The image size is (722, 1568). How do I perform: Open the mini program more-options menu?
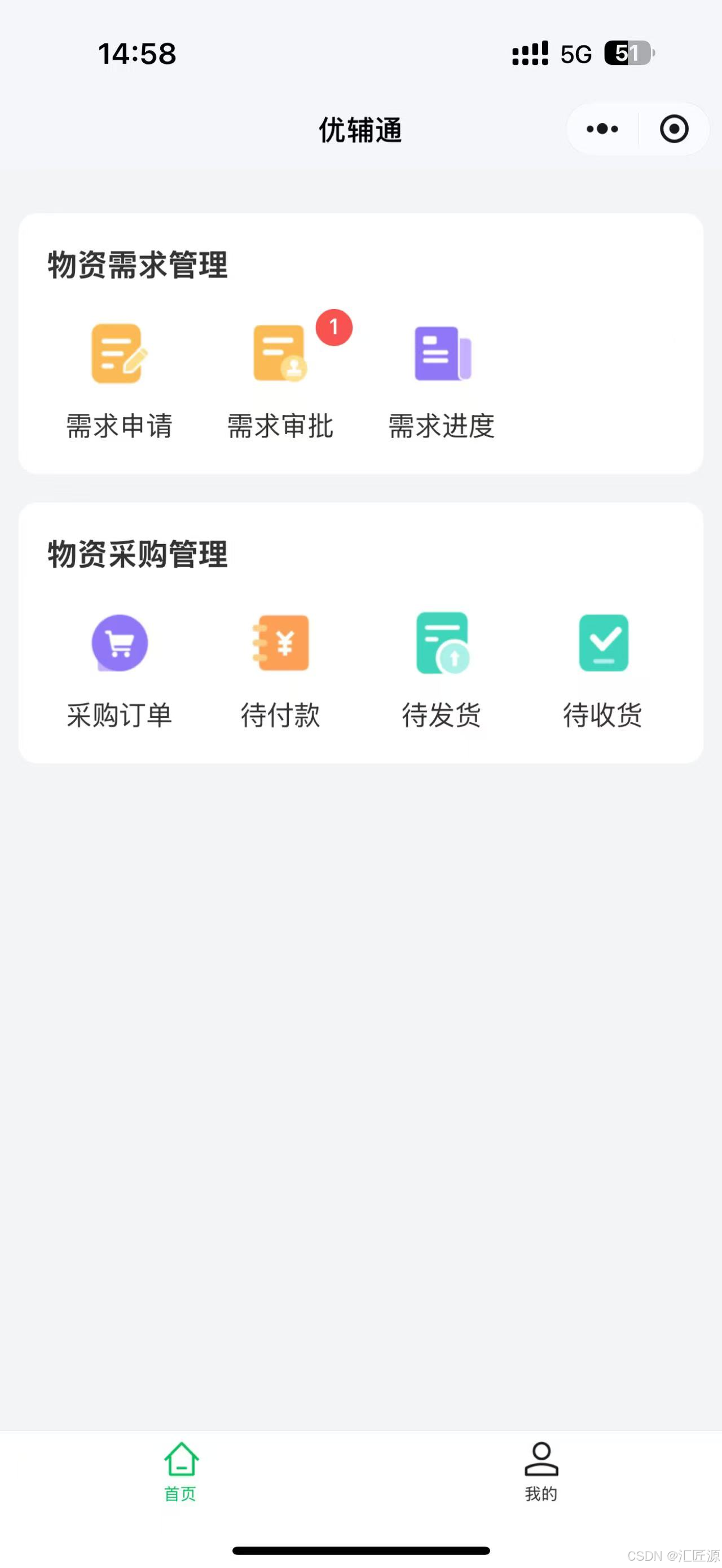[602, 129]
